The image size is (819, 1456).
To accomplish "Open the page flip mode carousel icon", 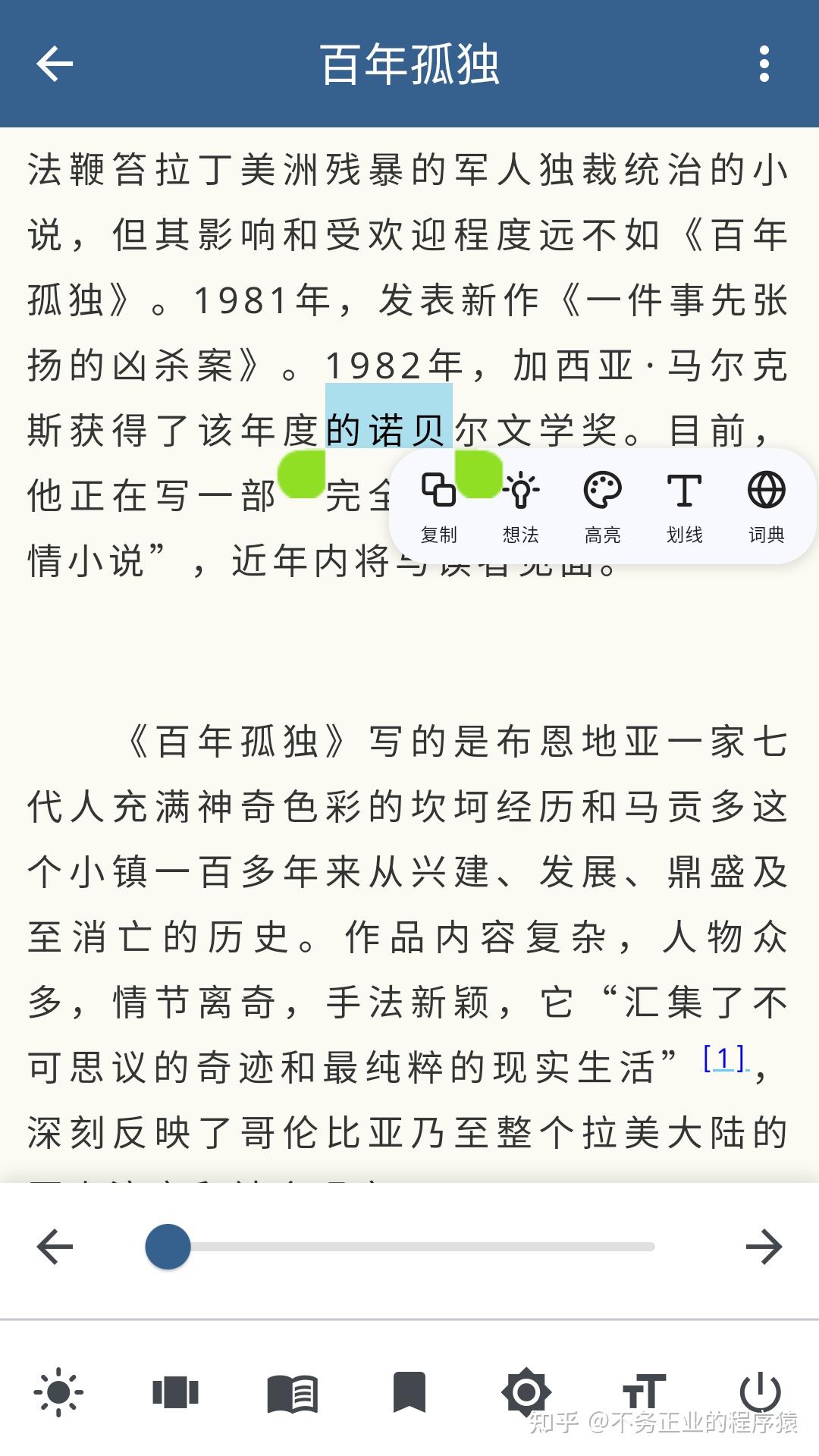I will click(175, 1392).
